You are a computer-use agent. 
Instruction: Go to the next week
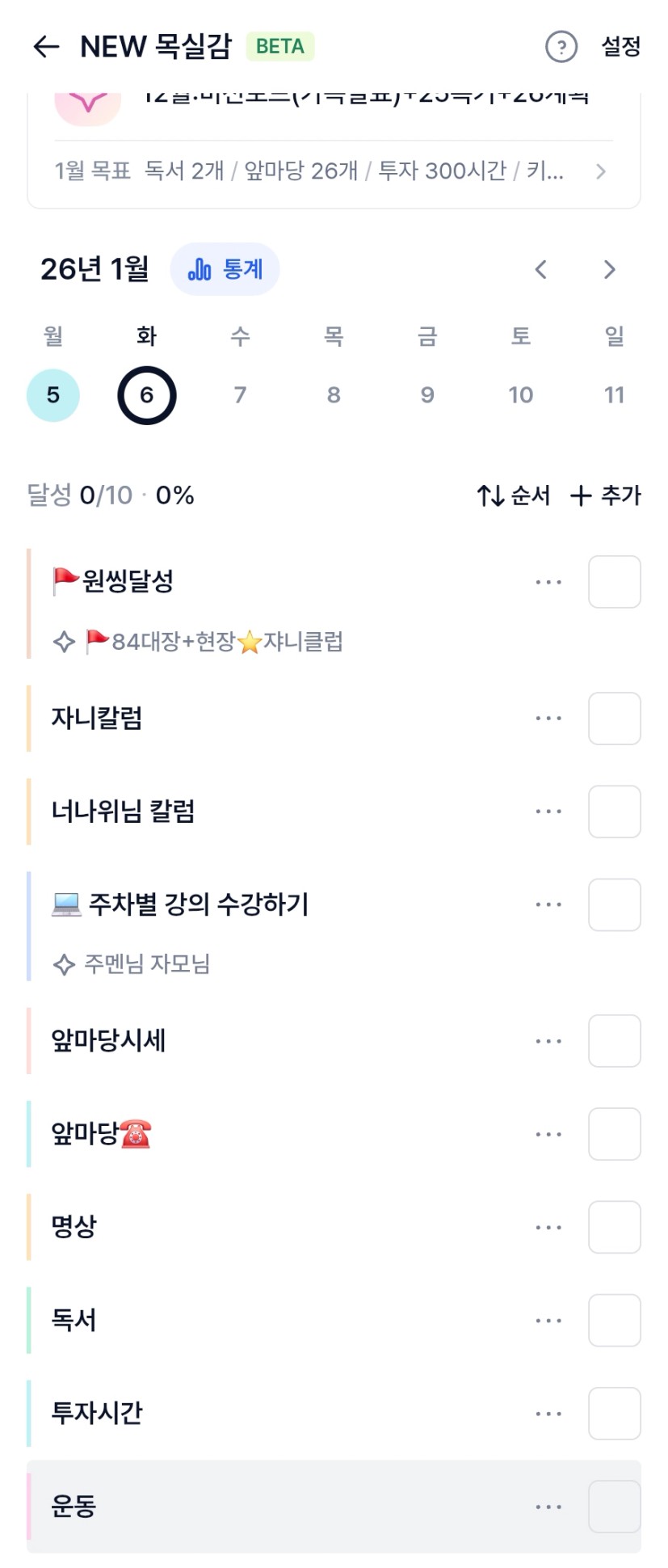tap(610, 270)
